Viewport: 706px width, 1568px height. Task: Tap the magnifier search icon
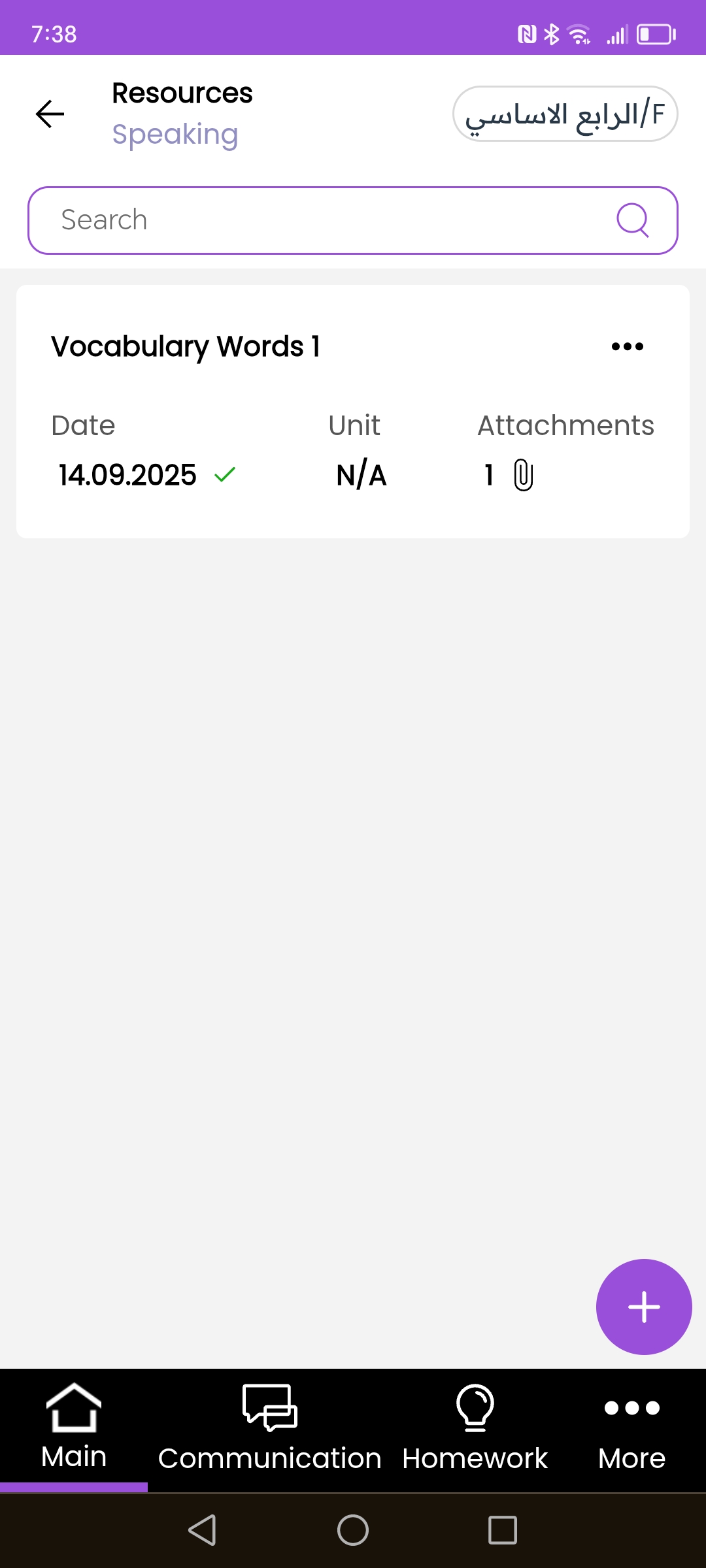click(632, 220)
